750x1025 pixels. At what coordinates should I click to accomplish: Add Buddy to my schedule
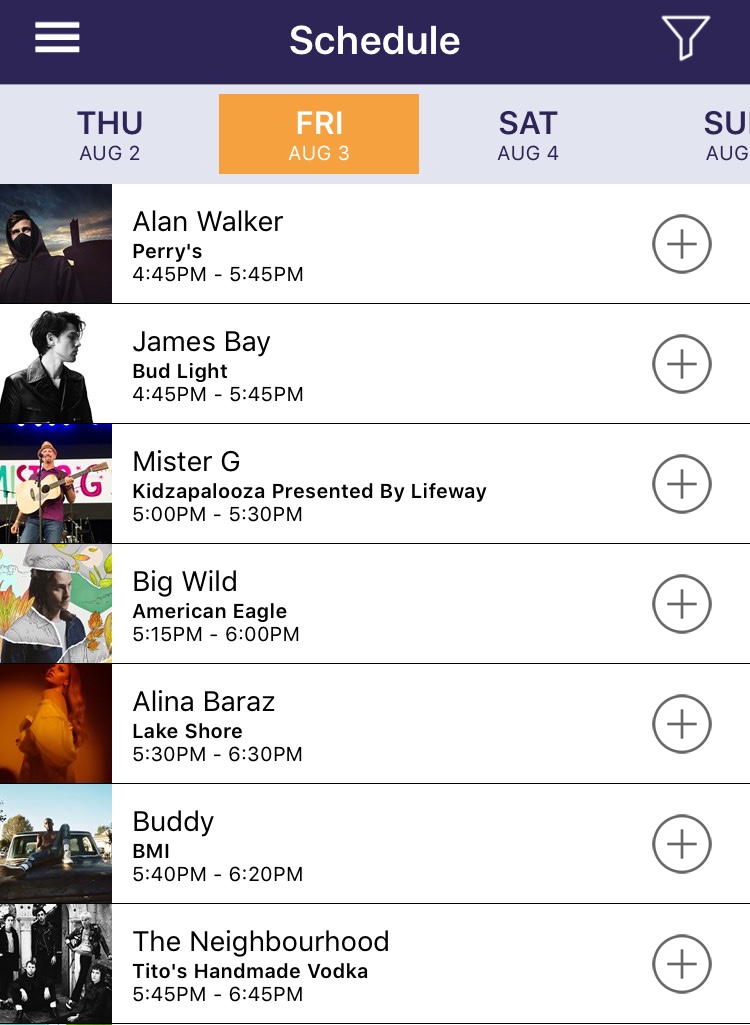[x=682, y=844]
